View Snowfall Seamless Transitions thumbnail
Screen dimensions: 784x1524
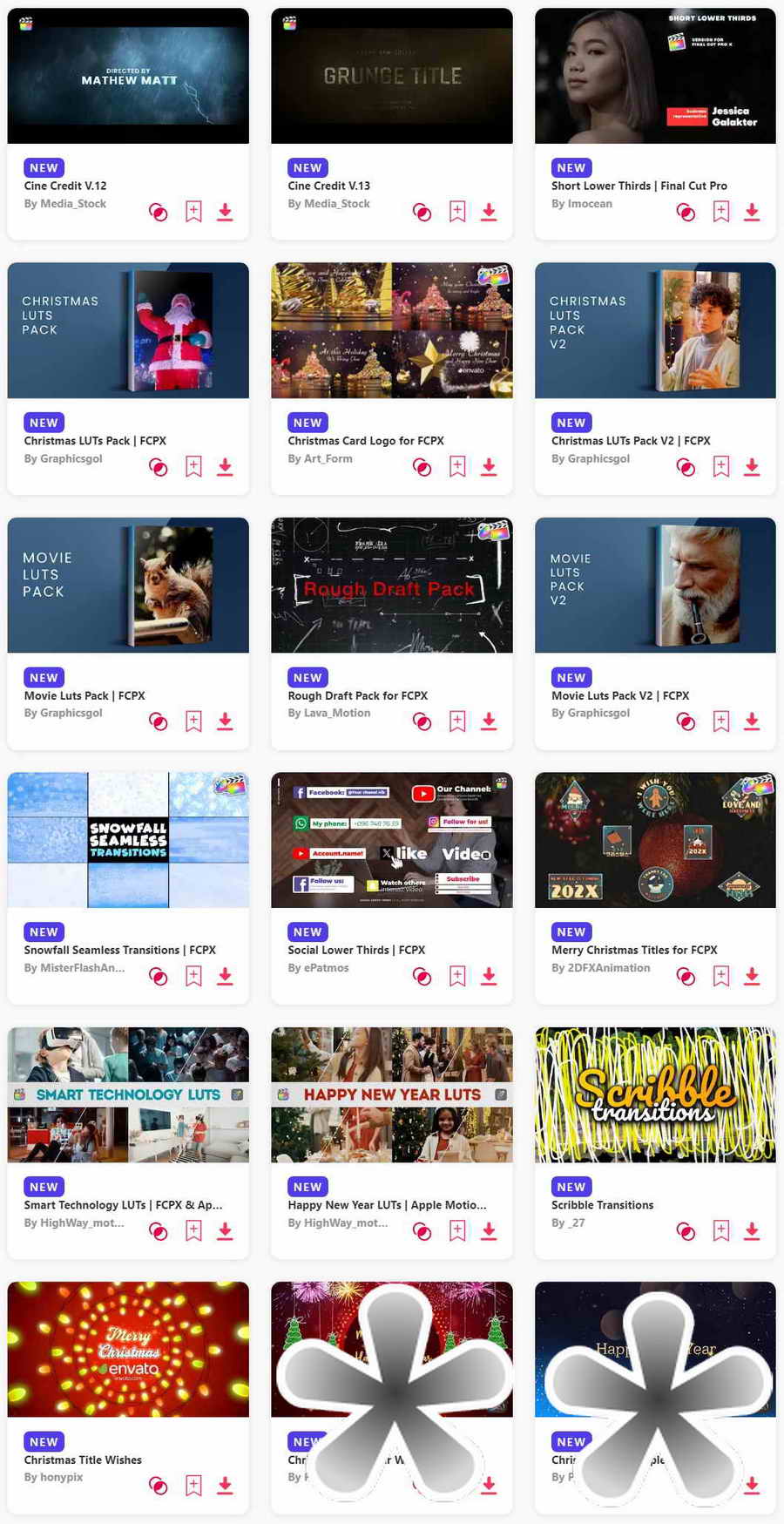(x=128, y=840)
